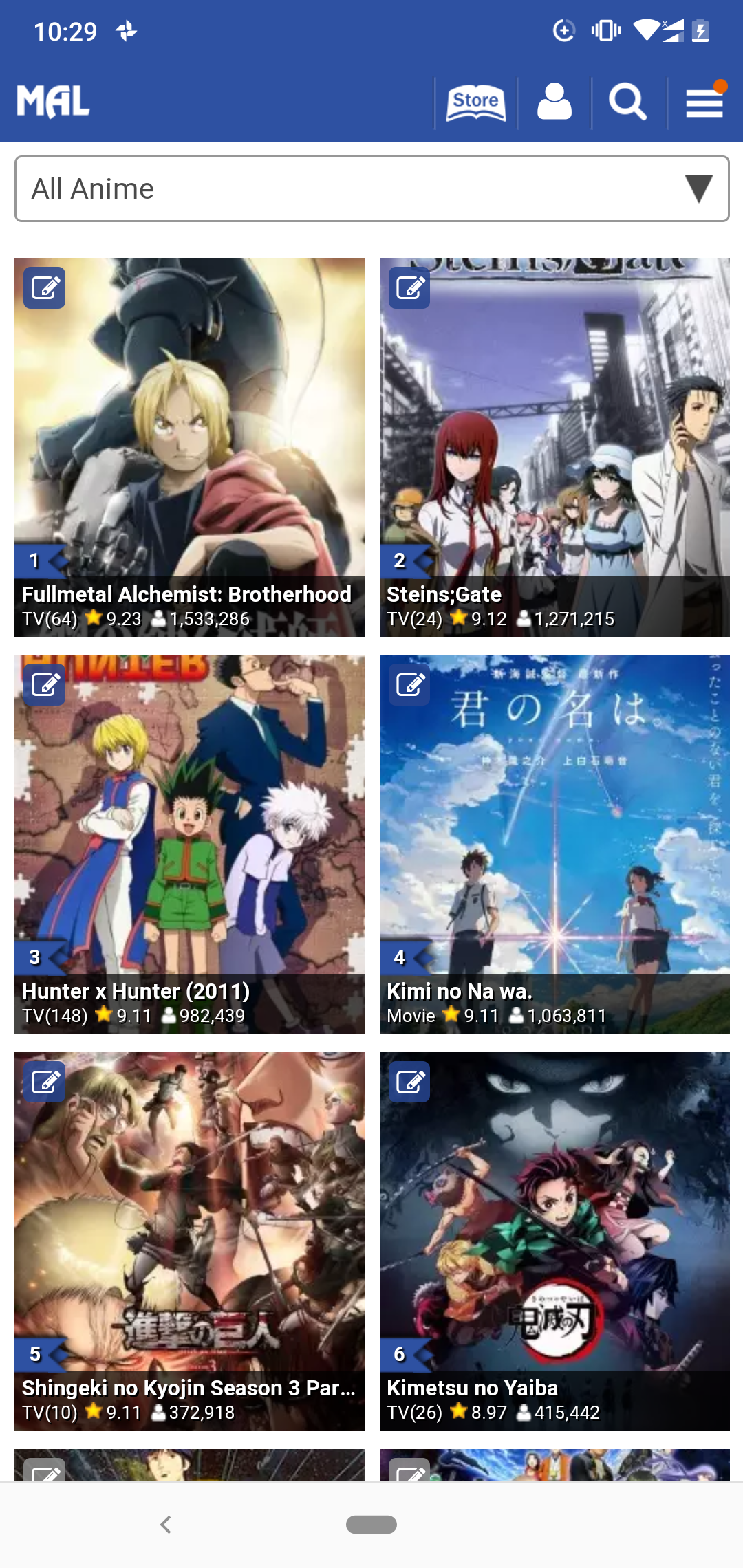Tap edit icon on Kimetsu no Yaiba
Image resolution: width=743 pixels, height=1568 pixels.
(409, 1082)
